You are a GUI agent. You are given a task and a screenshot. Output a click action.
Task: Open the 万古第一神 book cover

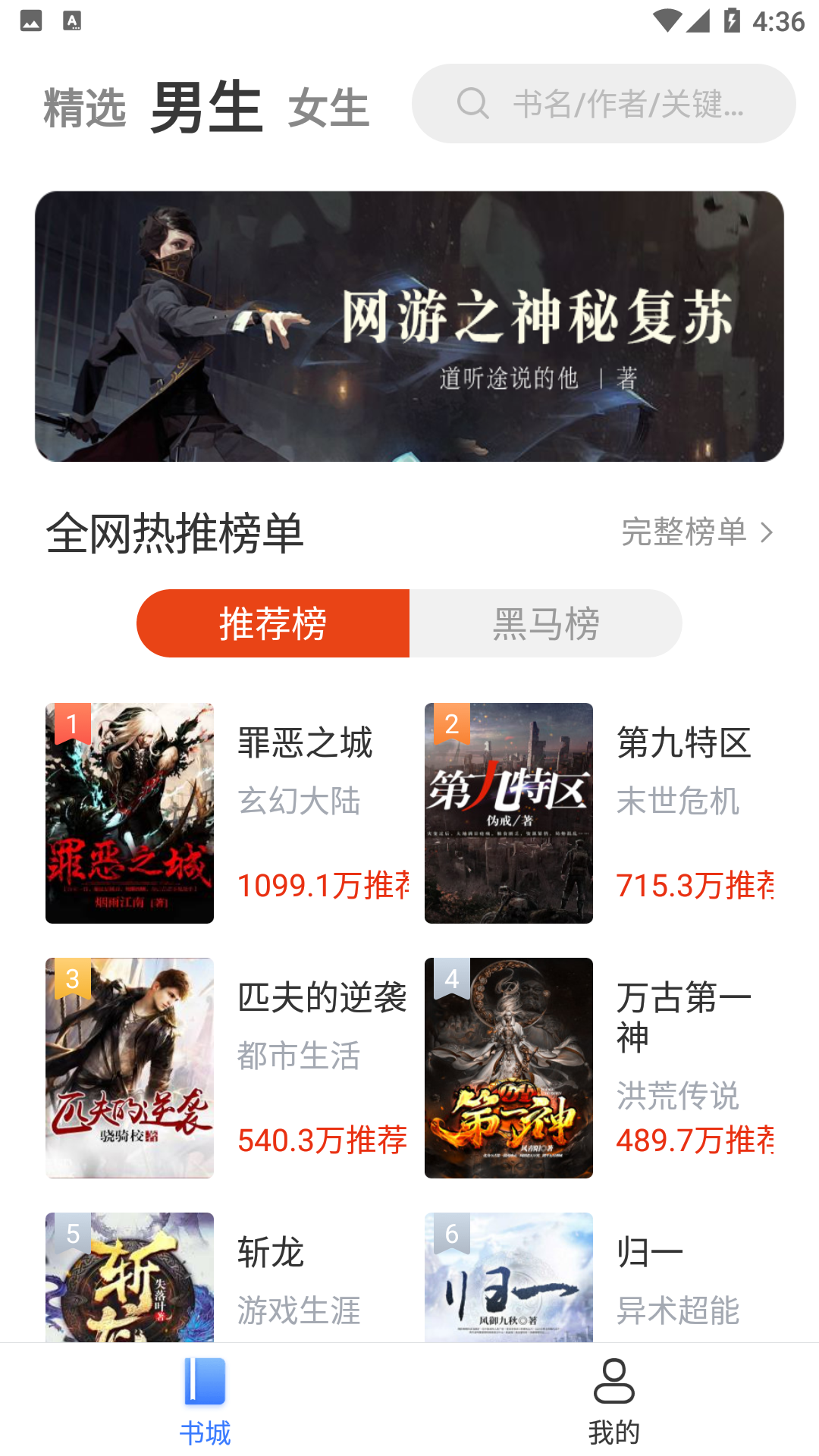click(509, 1067)
